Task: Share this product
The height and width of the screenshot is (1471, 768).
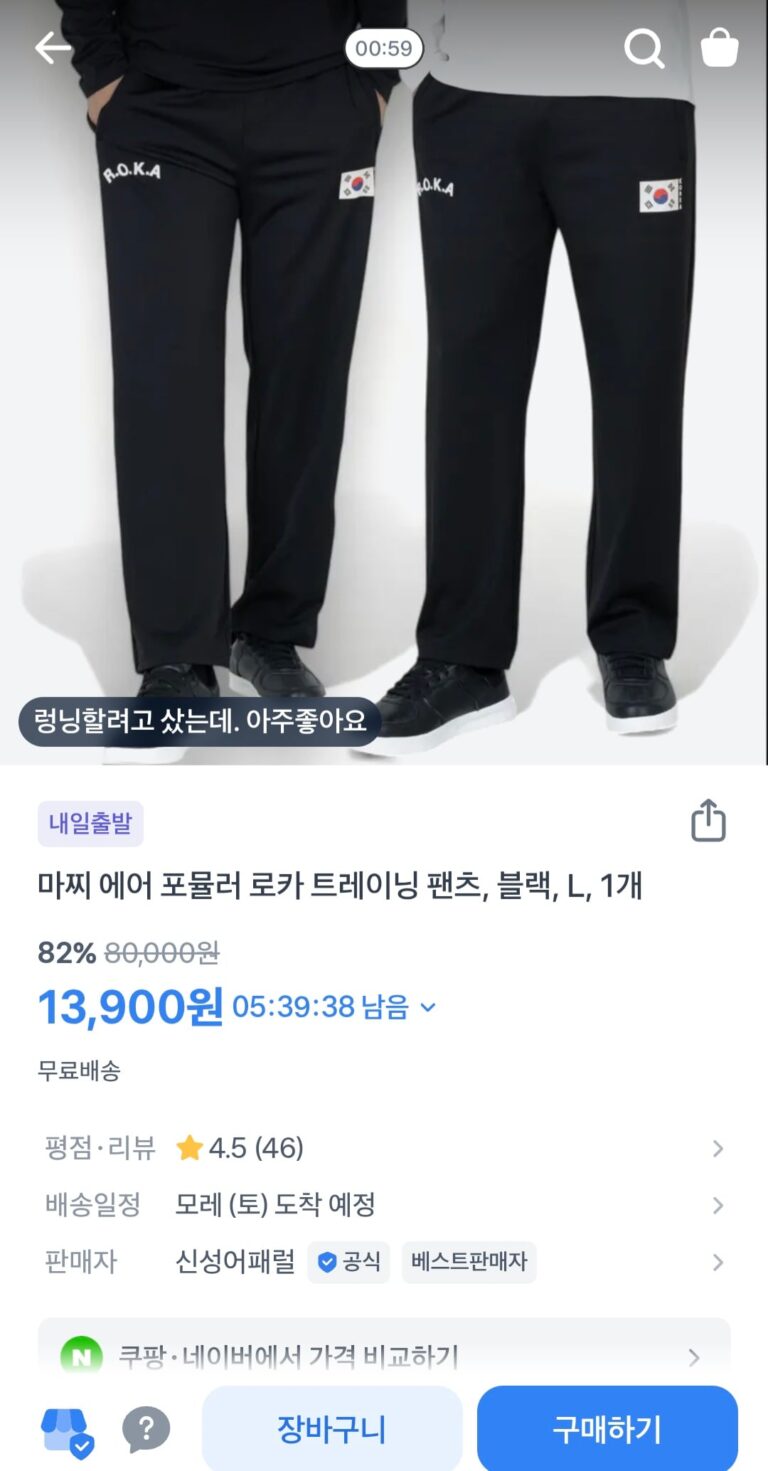Action: (708, 821)
